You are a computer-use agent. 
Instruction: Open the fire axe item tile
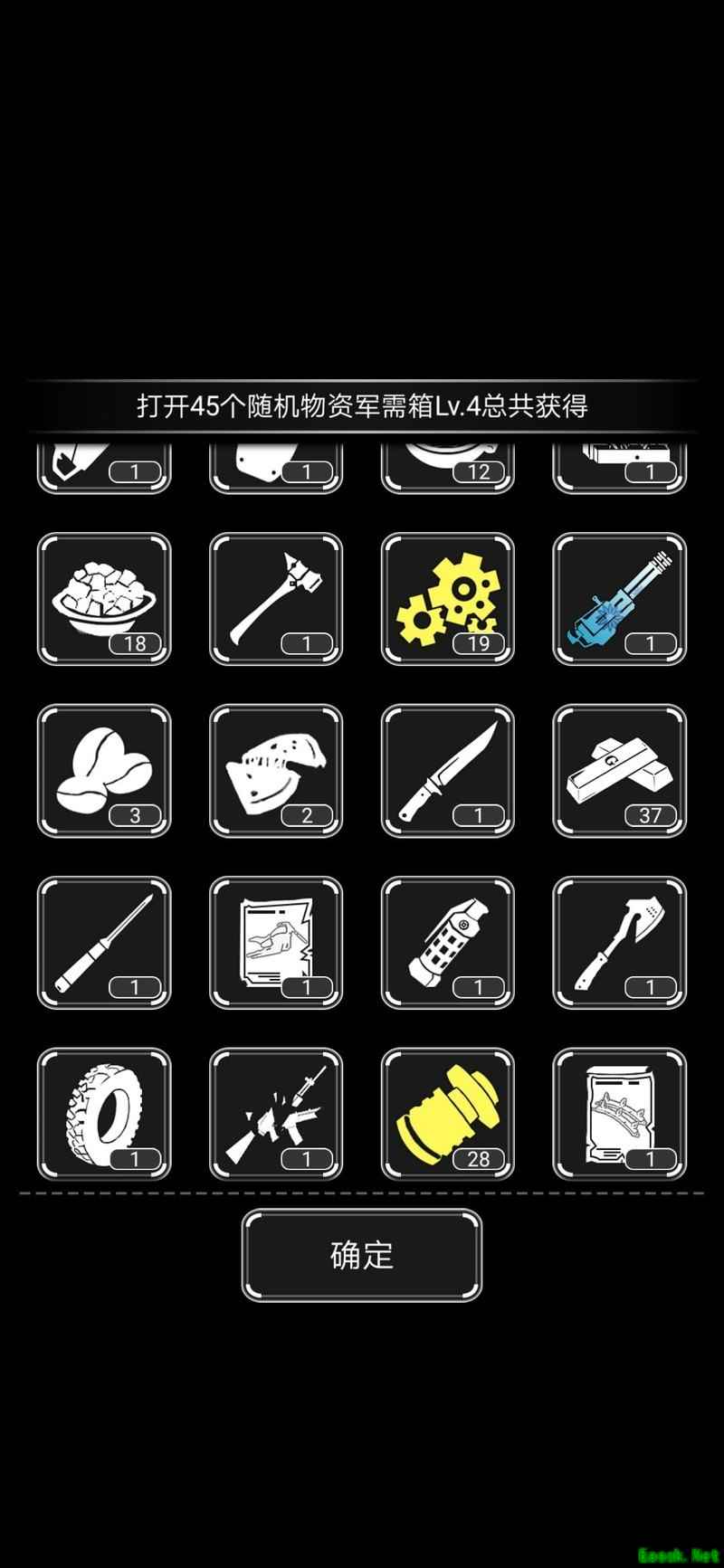coord(276,599)
